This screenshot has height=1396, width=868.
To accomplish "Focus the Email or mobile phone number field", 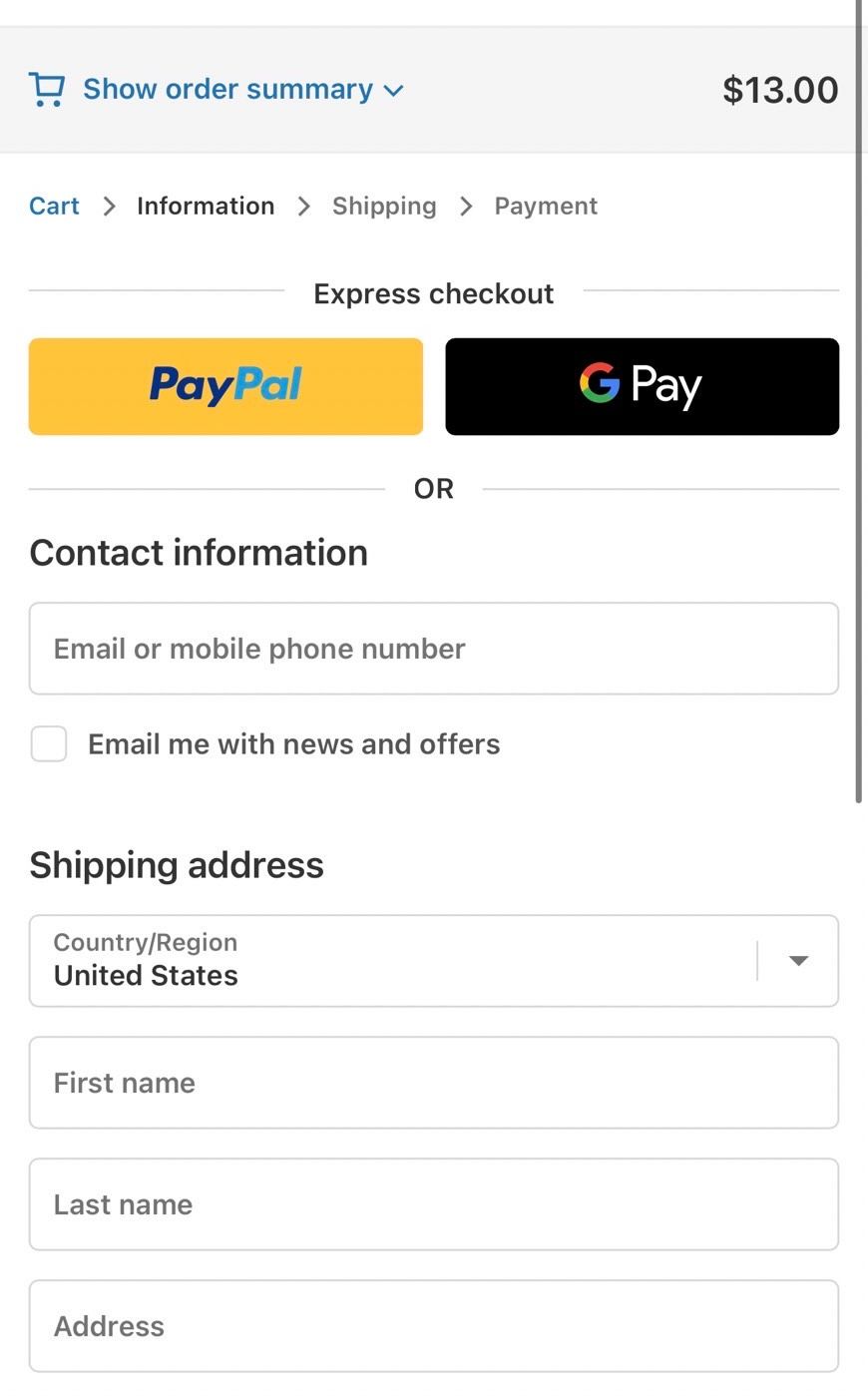I will point(433,649).
